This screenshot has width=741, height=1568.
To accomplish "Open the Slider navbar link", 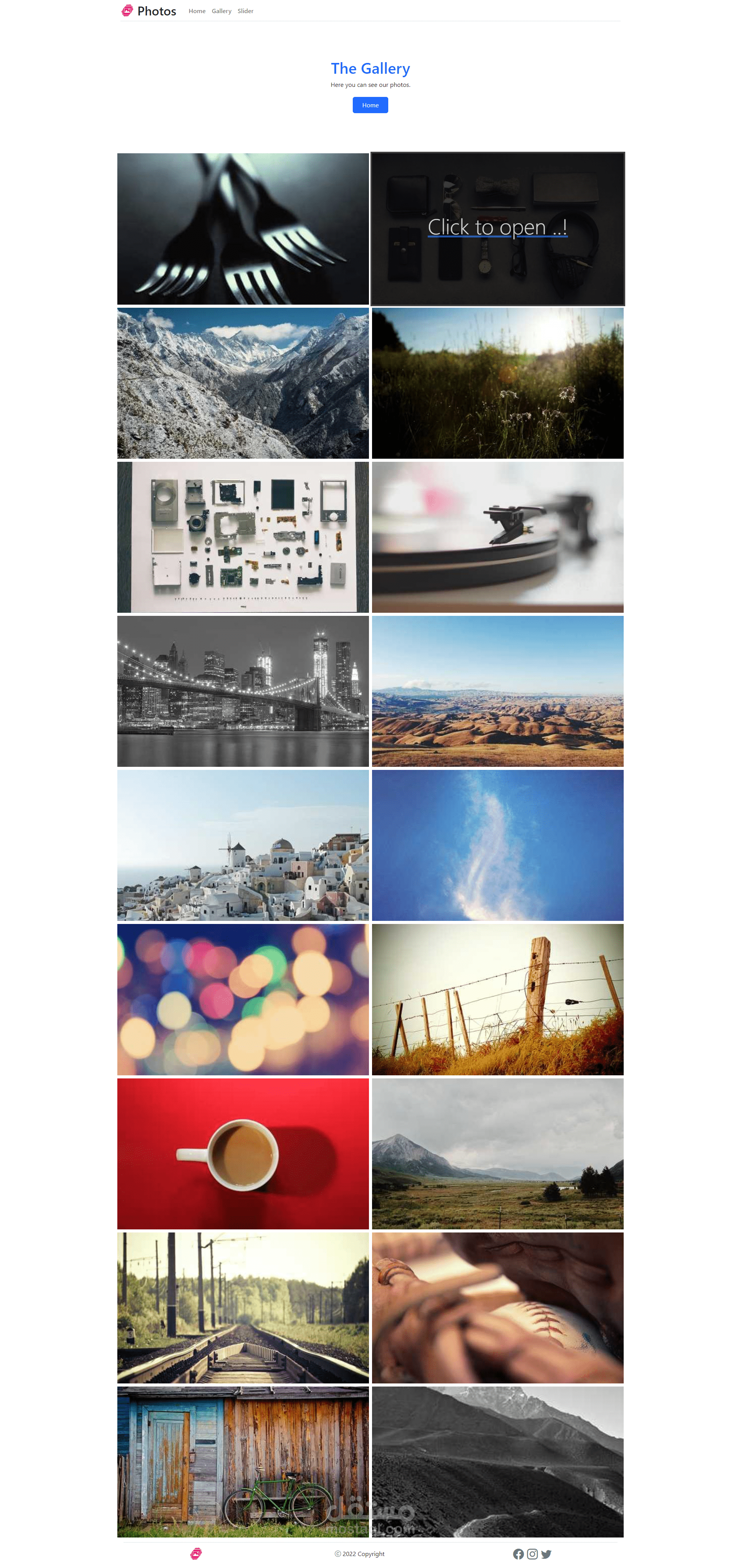I will [x=245, y=11].
